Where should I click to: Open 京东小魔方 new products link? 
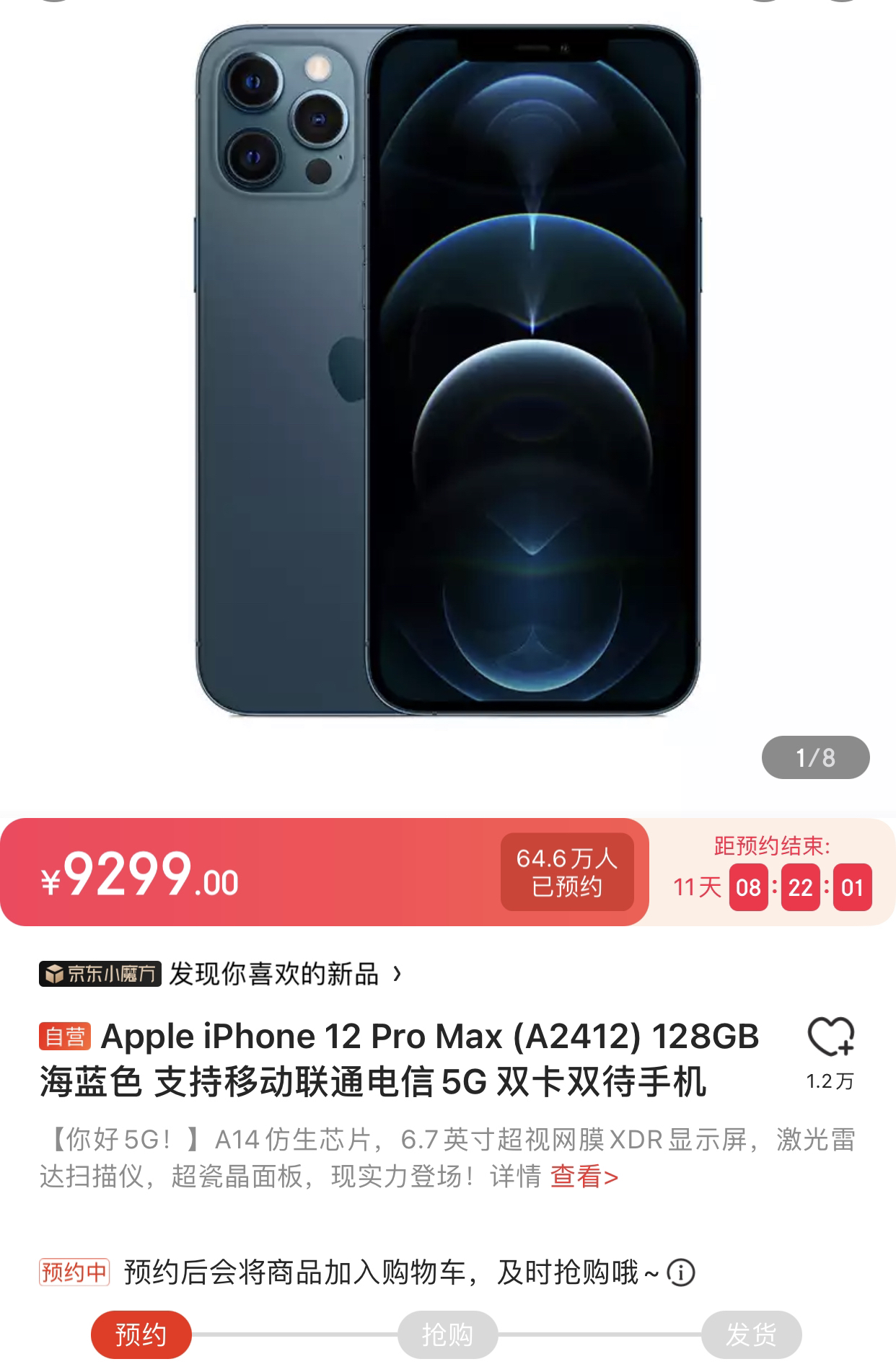pos(220,975)
